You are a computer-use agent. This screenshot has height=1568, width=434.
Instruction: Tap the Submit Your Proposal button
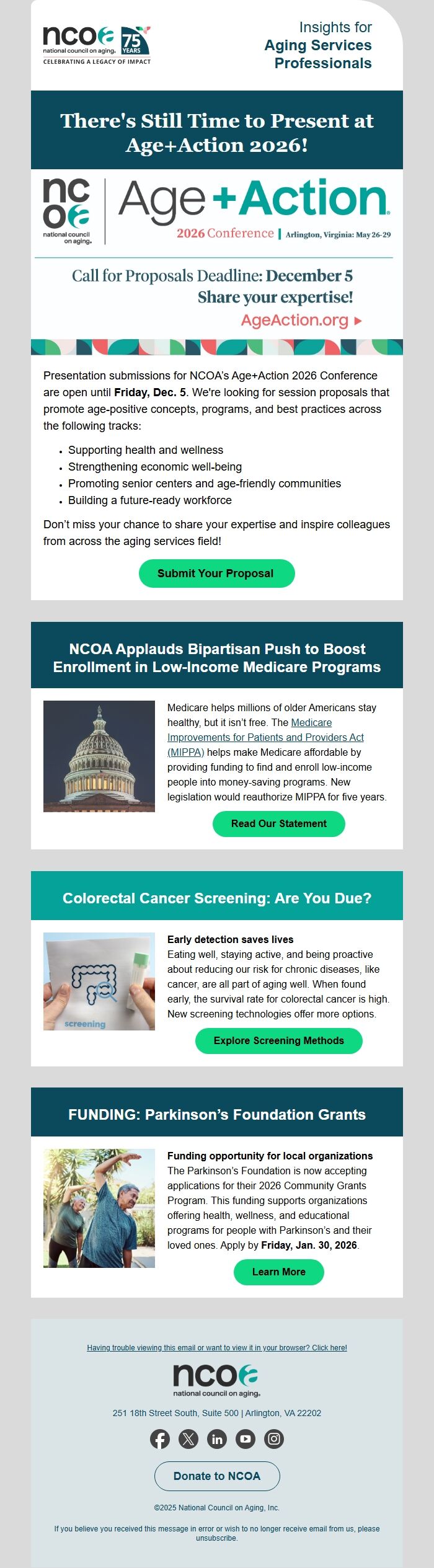click(216, 574)
